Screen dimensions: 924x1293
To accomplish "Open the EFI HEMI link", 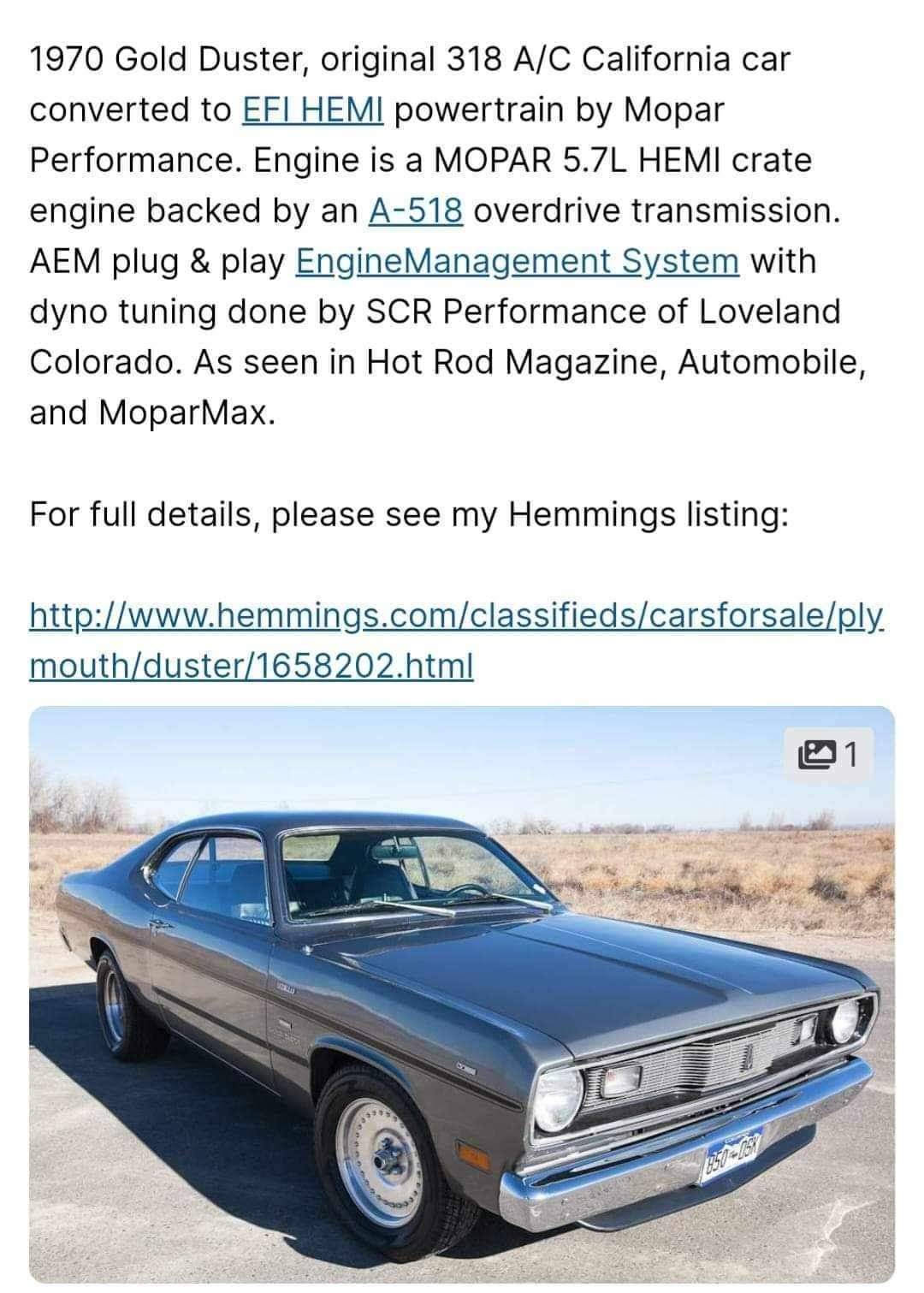I will point(313,110).
